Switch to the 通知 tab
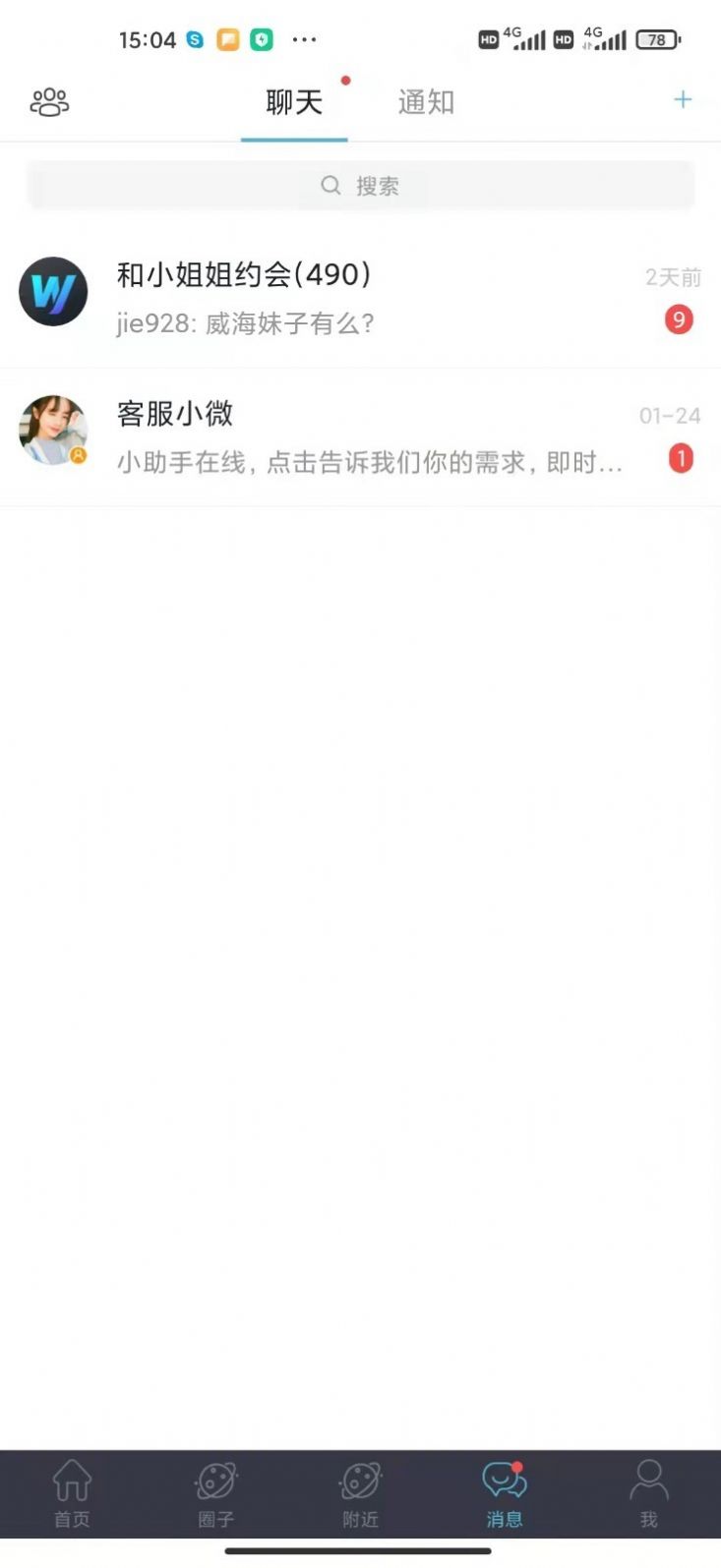Viewport: 721px width, 1568px height. tap(426, 102)
